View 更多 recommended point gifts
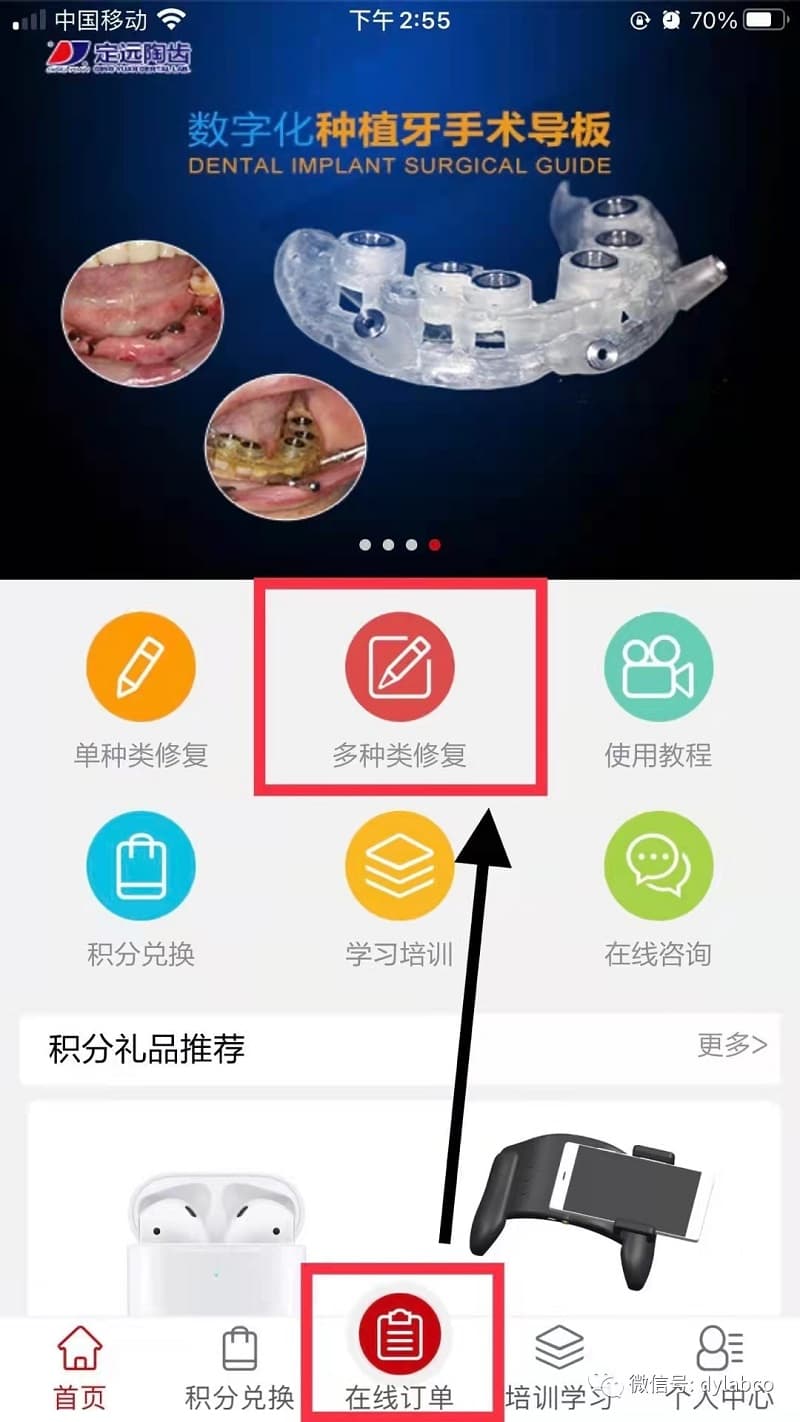The height and width of the screenshot is (1422, 800). [732, 1046]
